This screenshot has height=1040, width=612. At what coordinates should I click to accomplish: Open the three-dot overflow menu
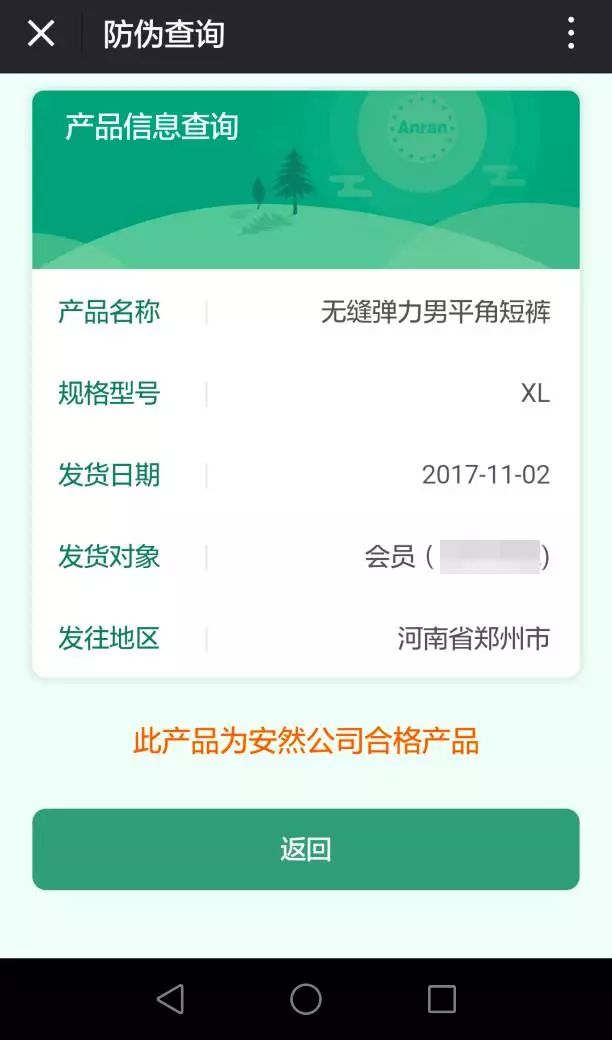[x=570, y=34]
